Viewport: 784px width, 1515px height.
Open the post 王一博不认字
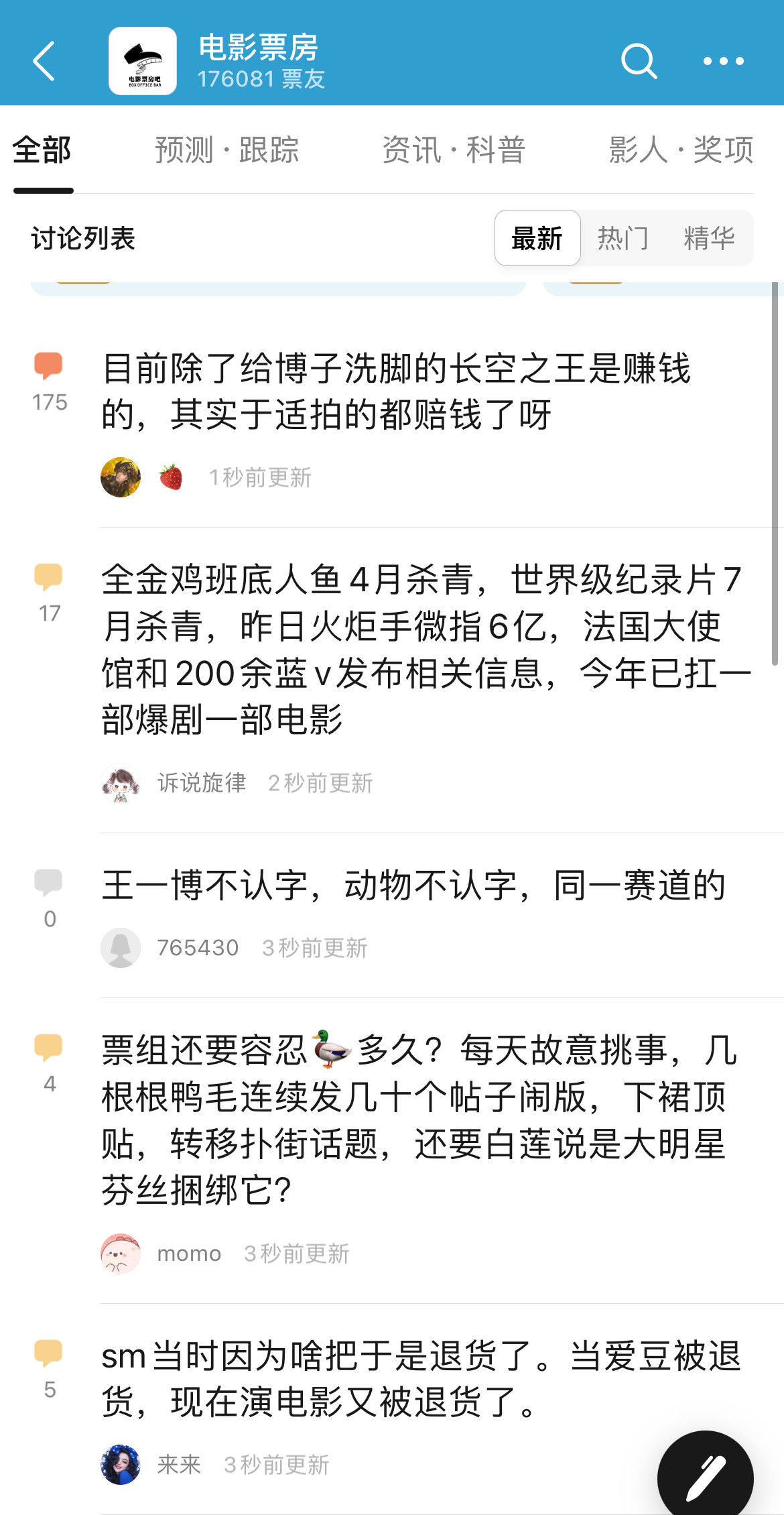[x=413, y=885]
